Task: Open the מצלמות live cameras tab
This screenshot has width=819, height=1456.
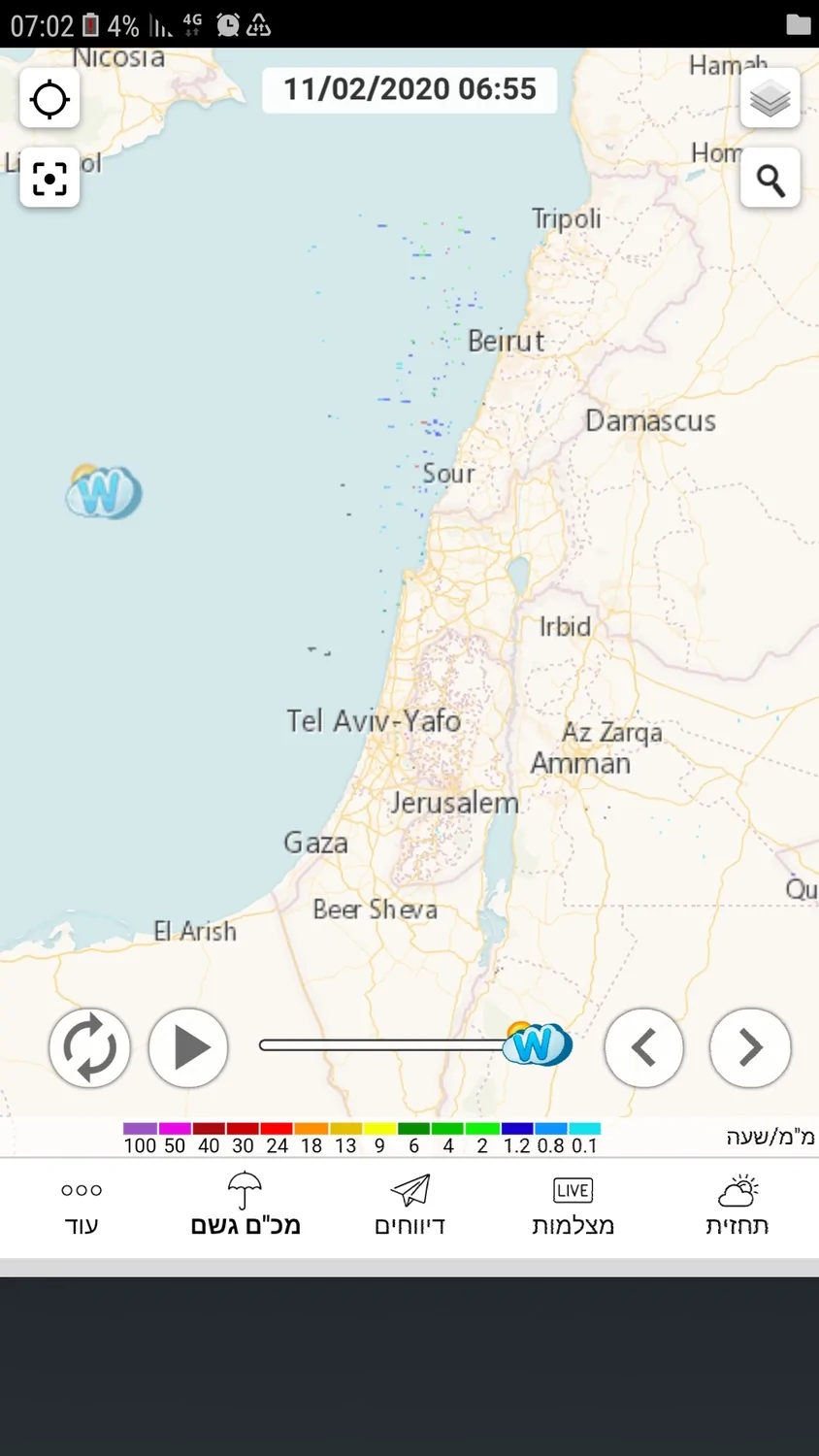Action: (573, 1207)
